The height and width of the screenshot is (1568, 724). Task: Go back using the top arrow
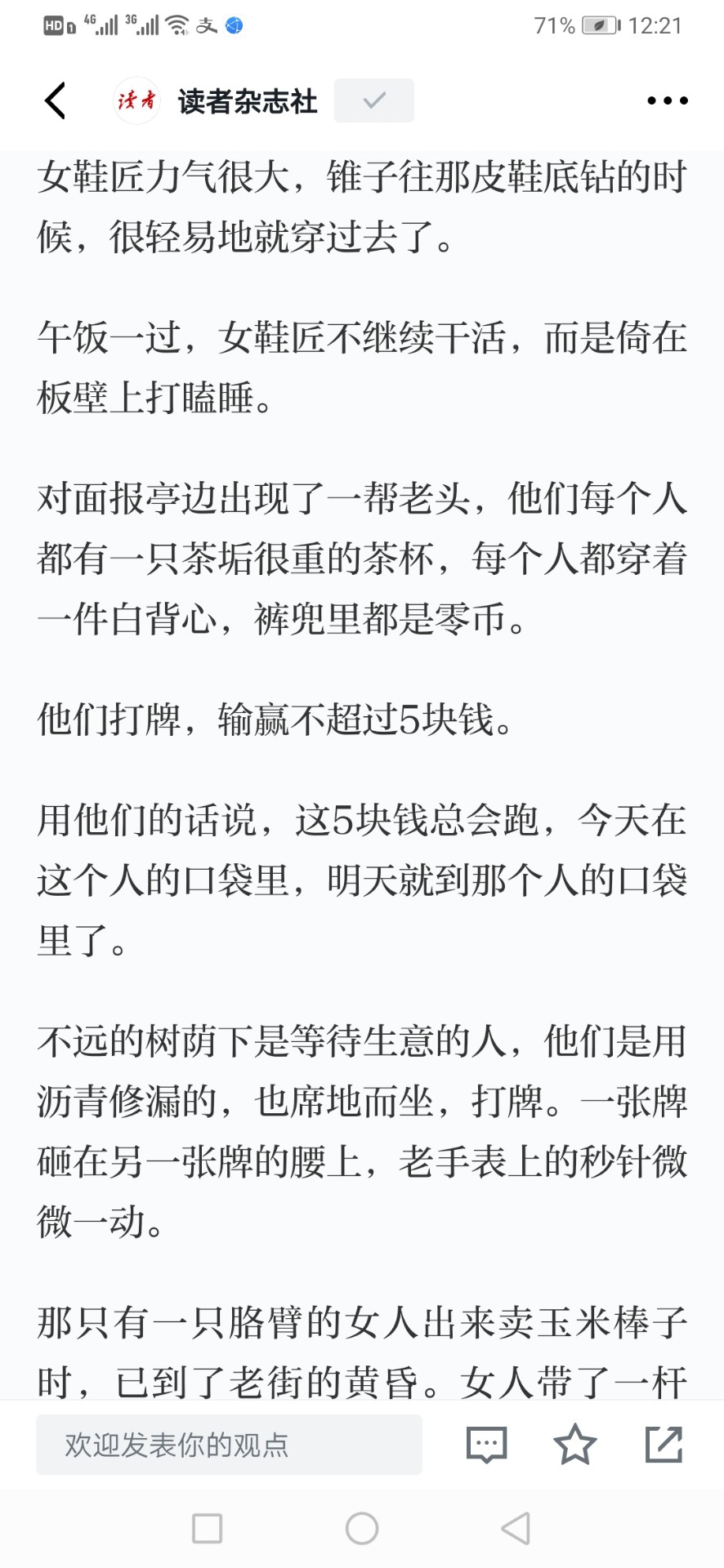point(55,101)
